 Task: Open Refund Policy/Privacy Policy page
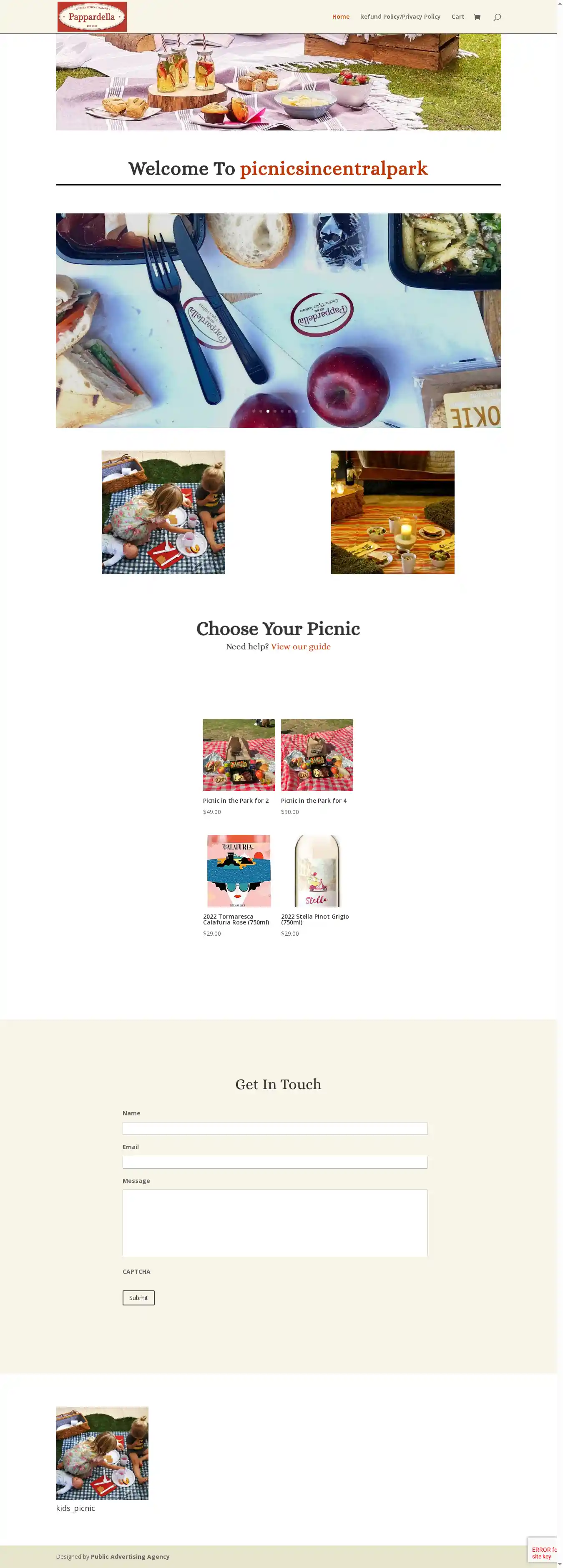point(400,16)
